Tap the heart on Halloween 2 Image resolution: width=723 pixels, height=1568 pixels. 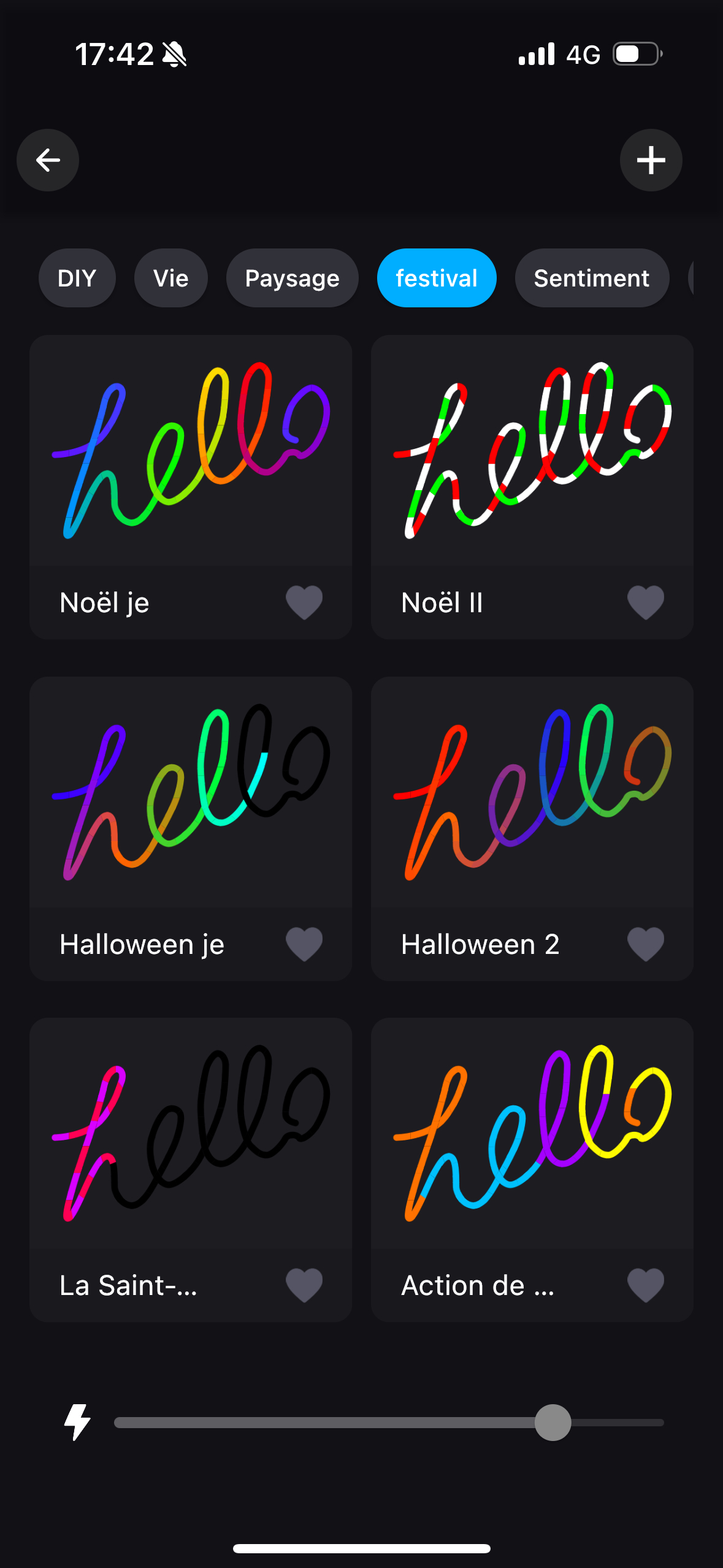tap(646, 944)
